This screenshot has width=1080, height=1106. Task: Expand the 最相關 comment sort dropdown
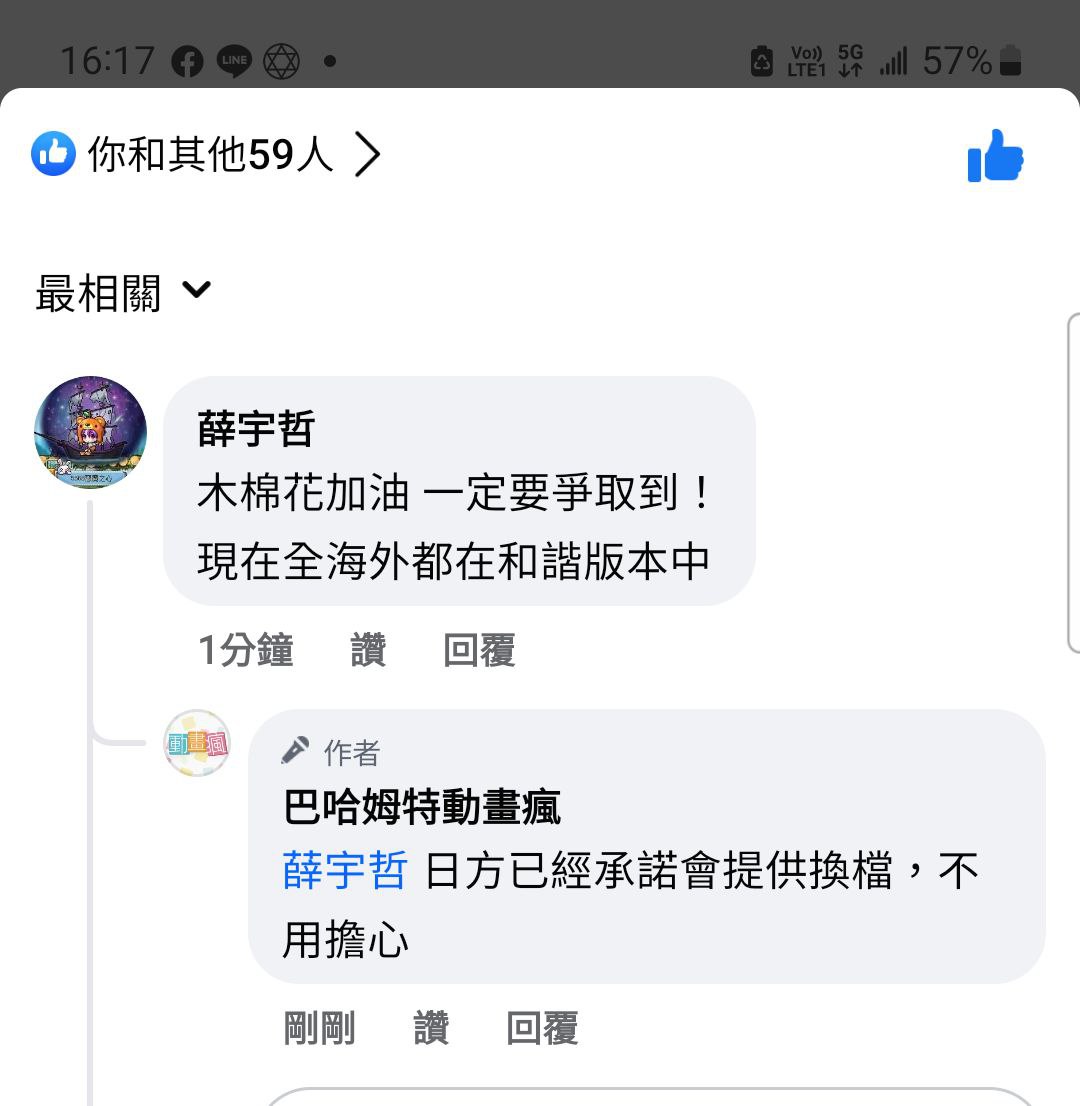(x=123, y=293)
